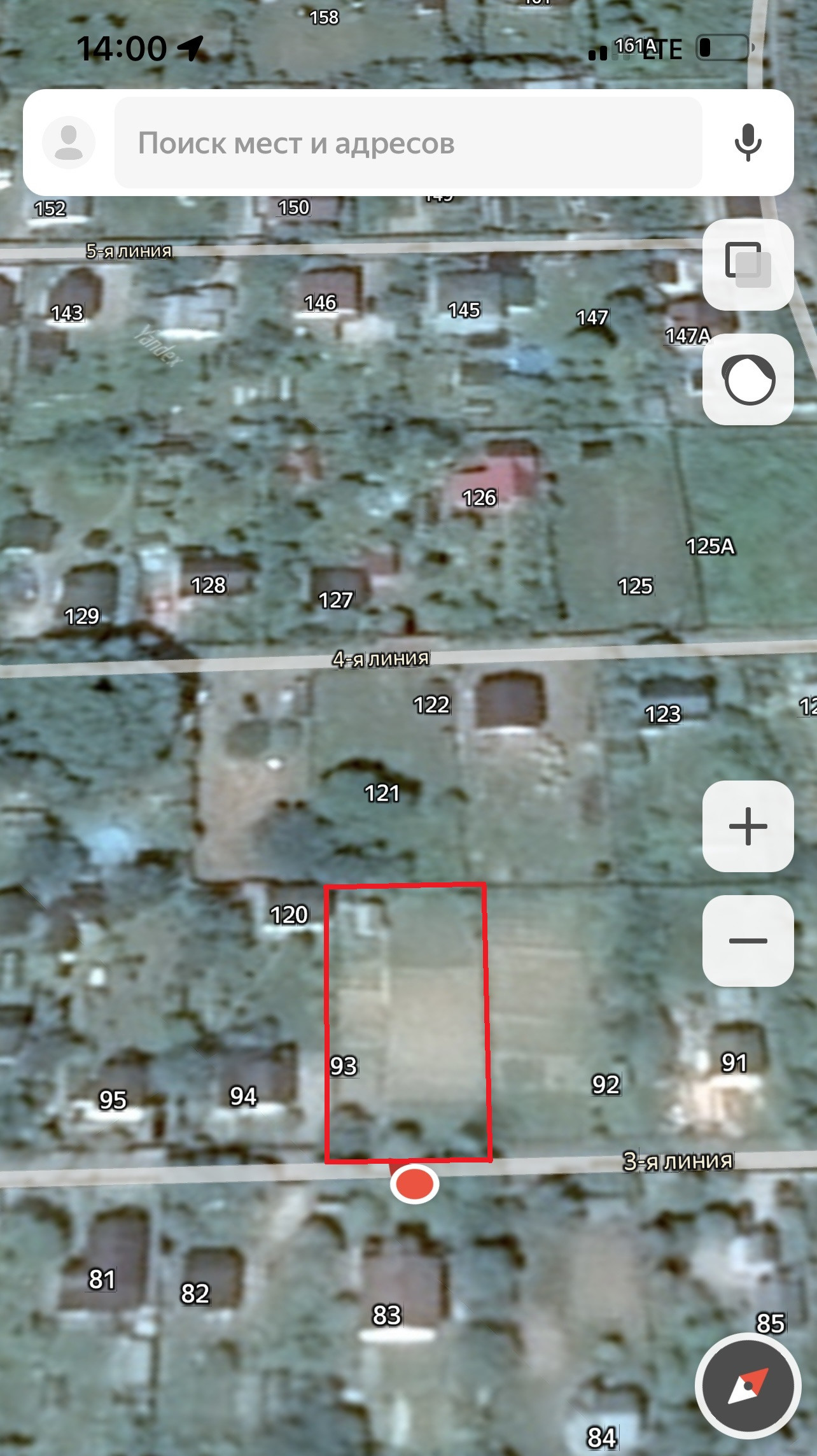Image resolution: width=817 pixels, height=1456 pixels.
Task: Start voice search with the microphone
Action: 748,143
